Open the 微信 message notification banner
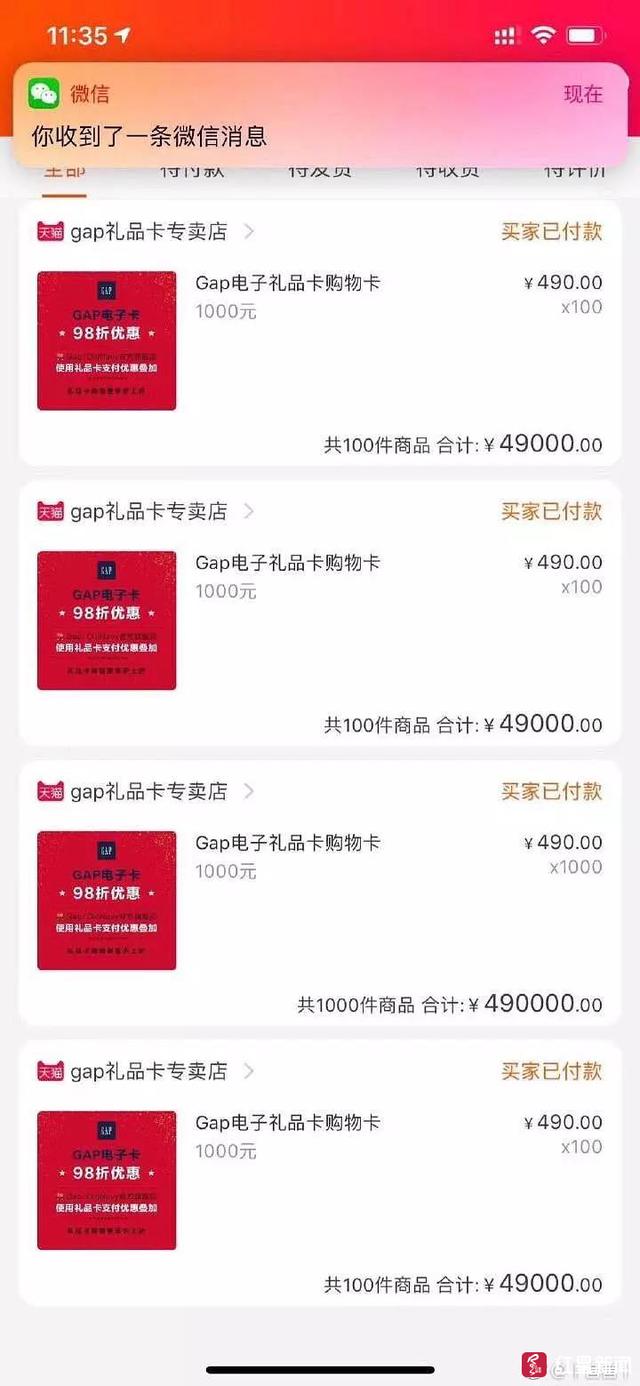The image size is (640, 1386). tap(320, 114)
